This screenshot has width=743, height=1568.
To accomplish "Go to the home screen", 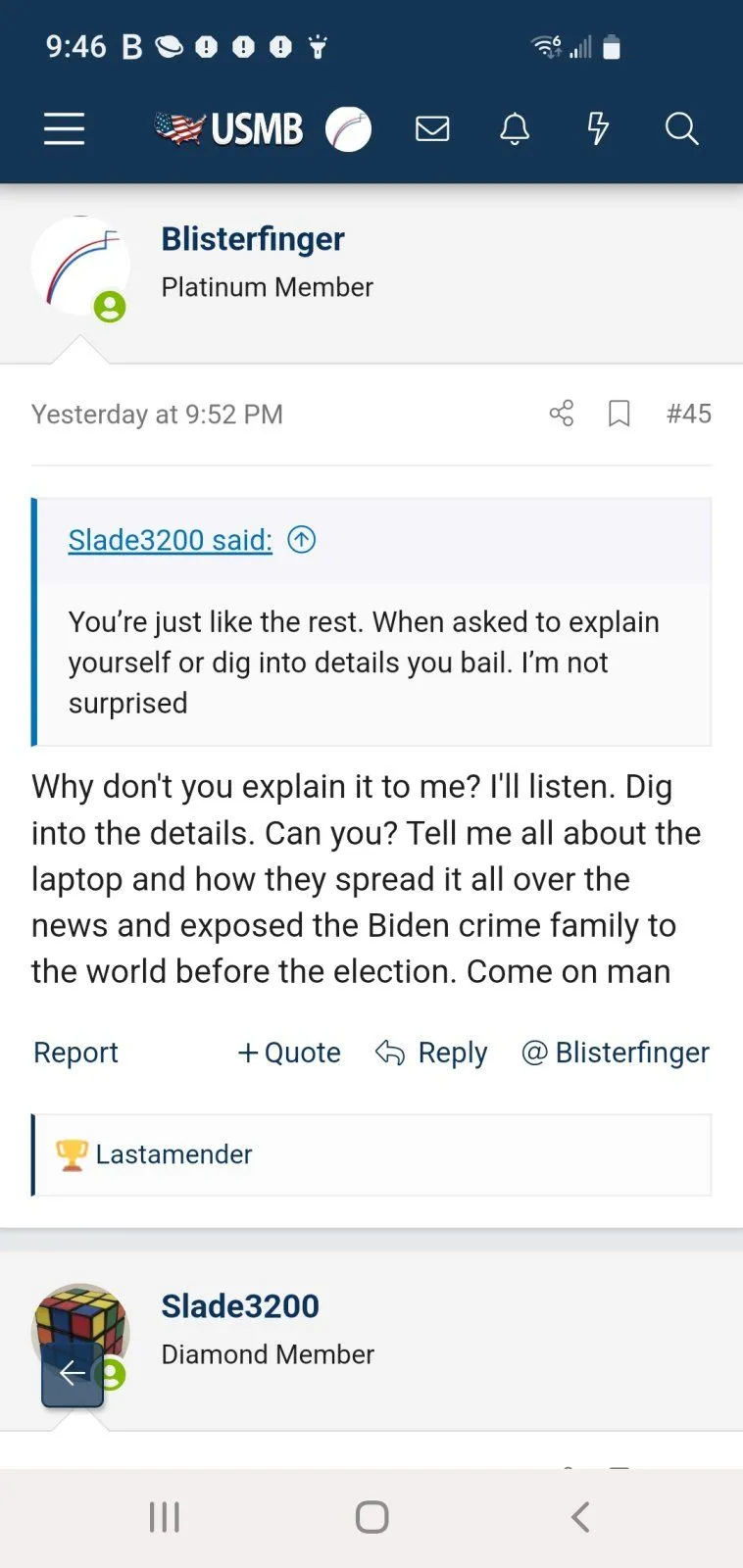I will pyautogui.click(x=371, y=1517).
